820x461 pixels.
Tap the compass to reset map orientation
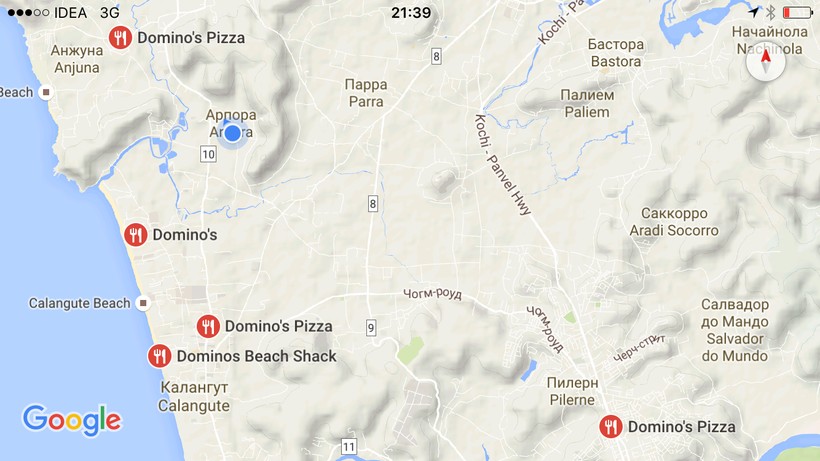point(766,62)
